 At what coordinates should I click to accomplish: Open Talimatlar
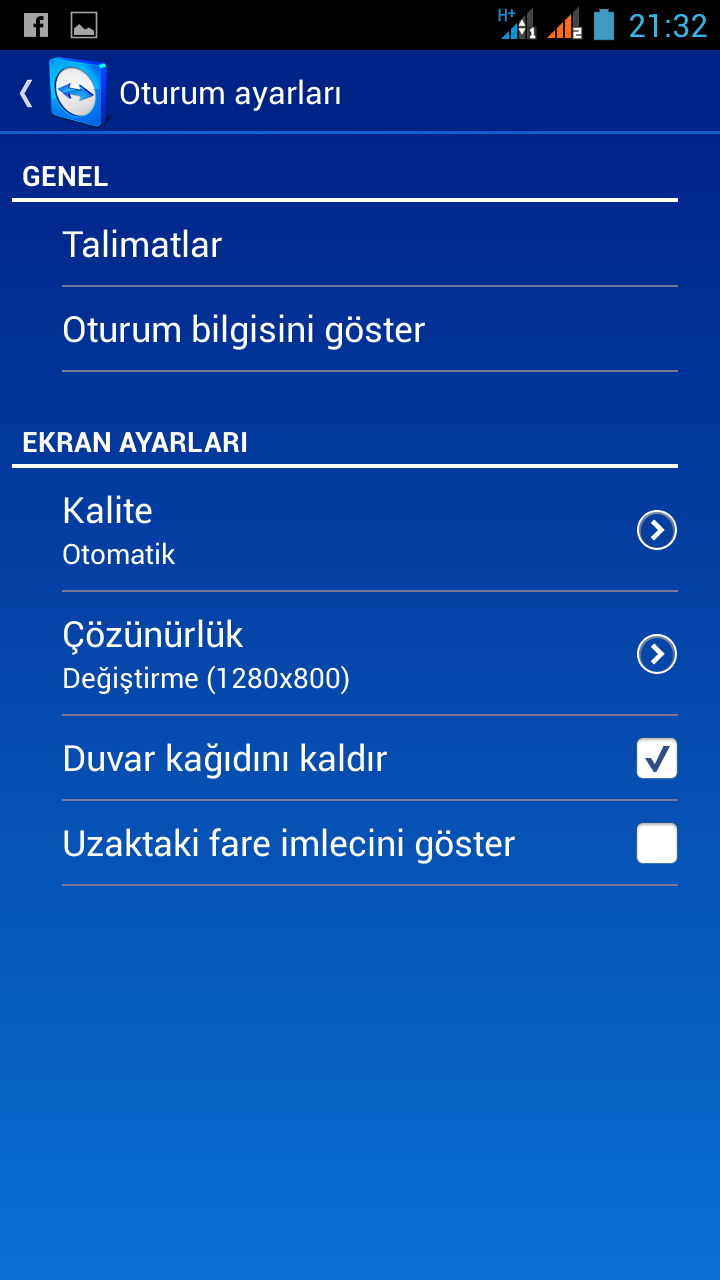[x=370, y=244]
